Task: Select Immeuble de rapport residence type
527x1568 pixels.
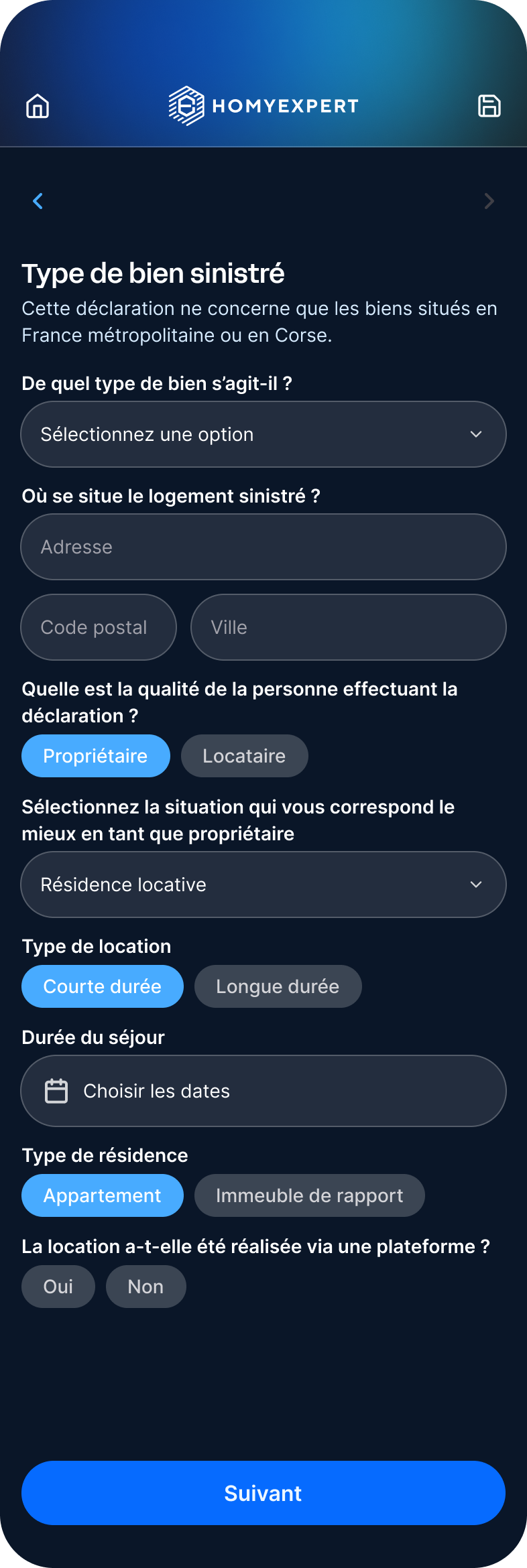Action: [310, 1195]
